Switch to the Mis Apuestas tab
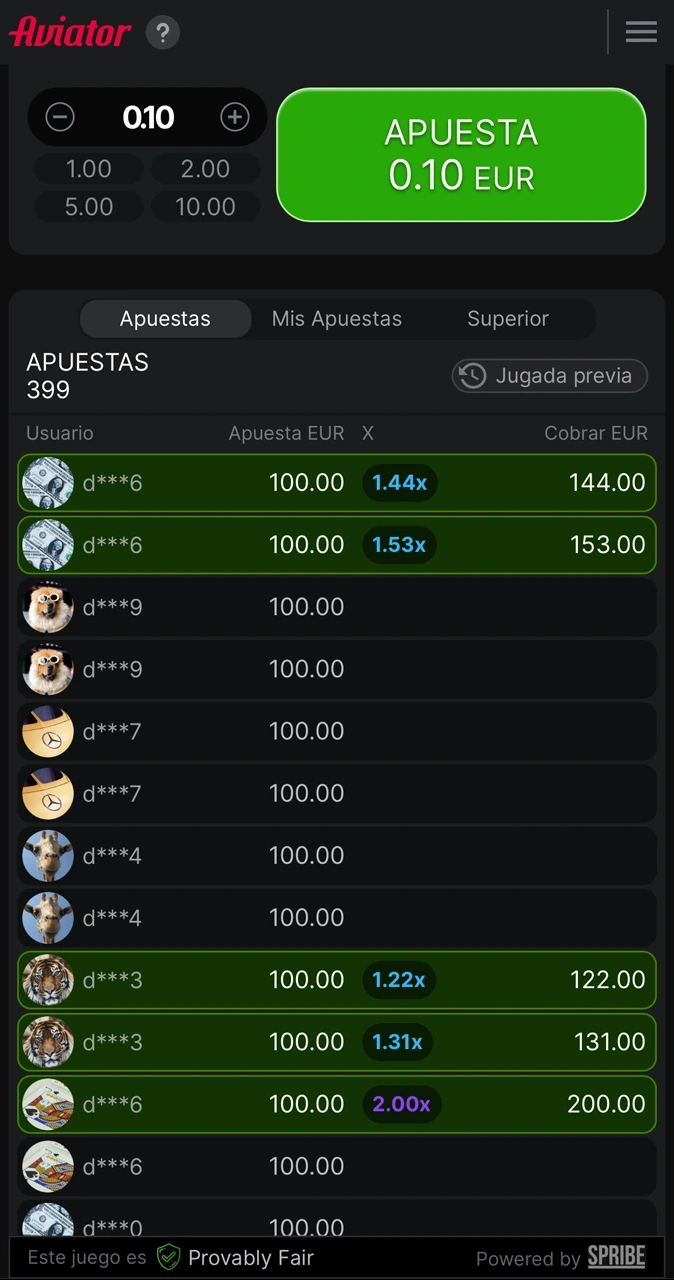 (337, 319)
